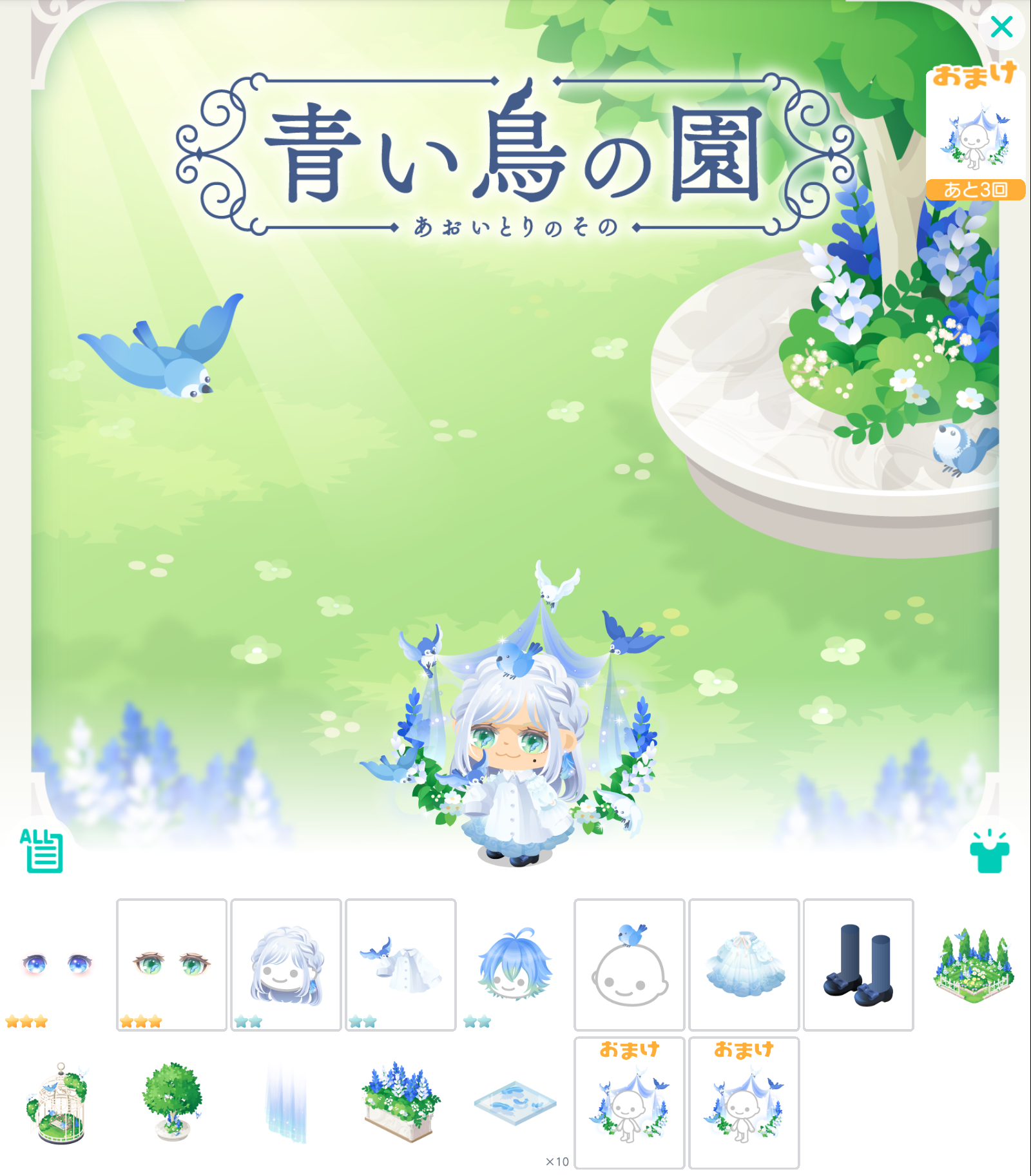Select the bluebird on head item
This screenshot has width=1031, height=1176.
[x=629, y=965]
